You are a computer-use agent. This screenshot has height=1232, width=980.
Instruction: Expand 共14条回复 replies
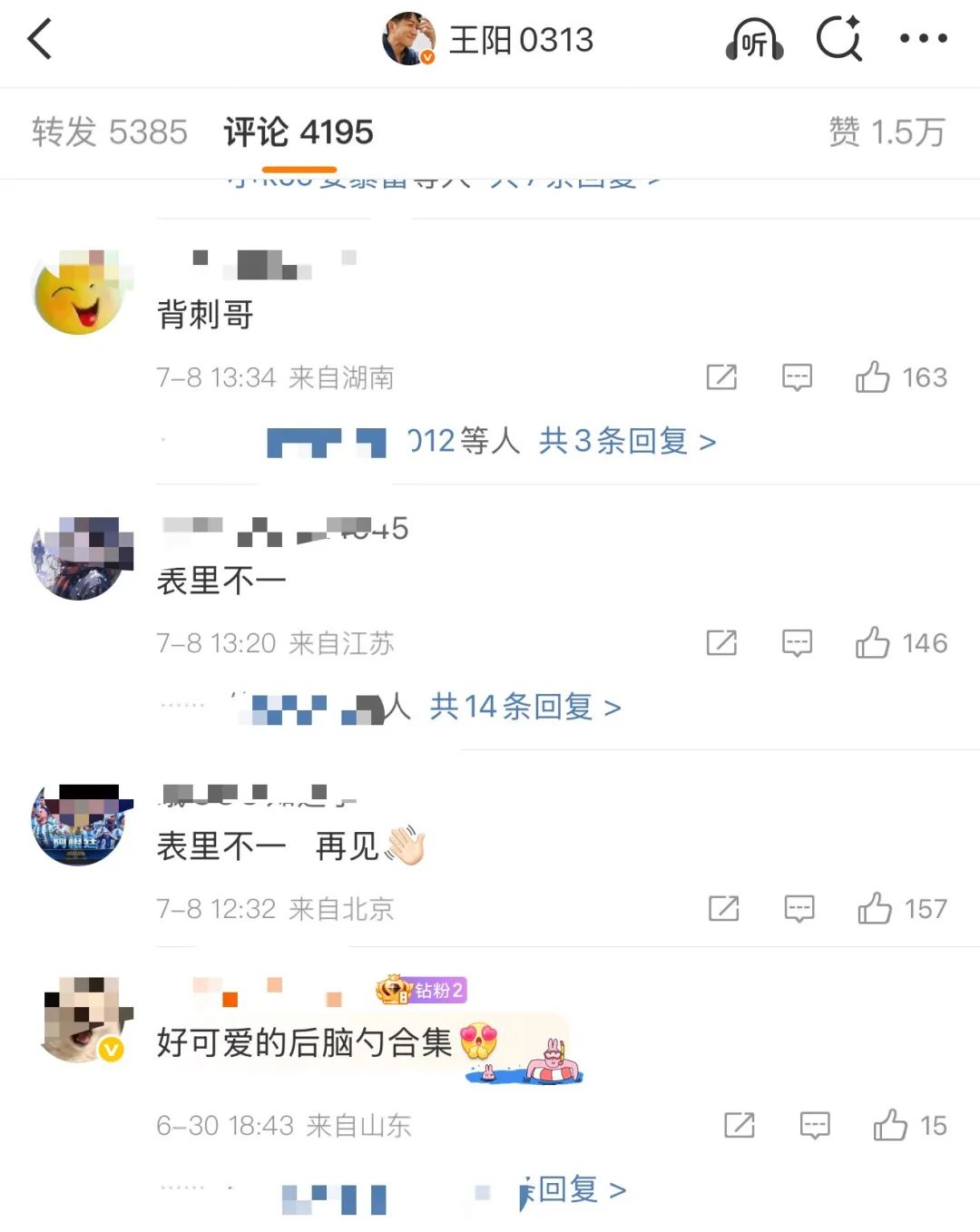[524, 707]
